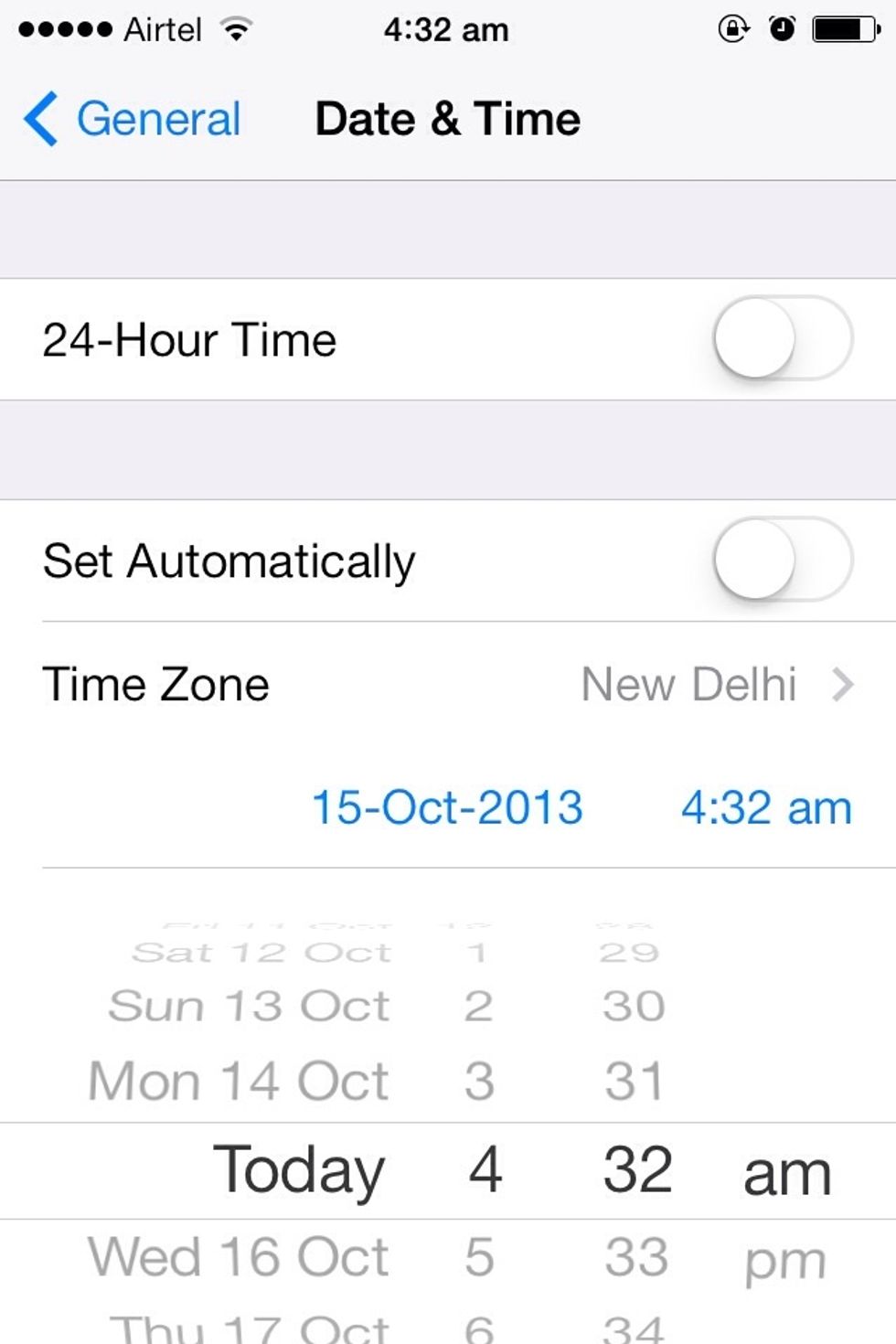Screen dimensions: 896x1344
Task: Click the orientation lock status icon
Action: (x=737, y=27)
